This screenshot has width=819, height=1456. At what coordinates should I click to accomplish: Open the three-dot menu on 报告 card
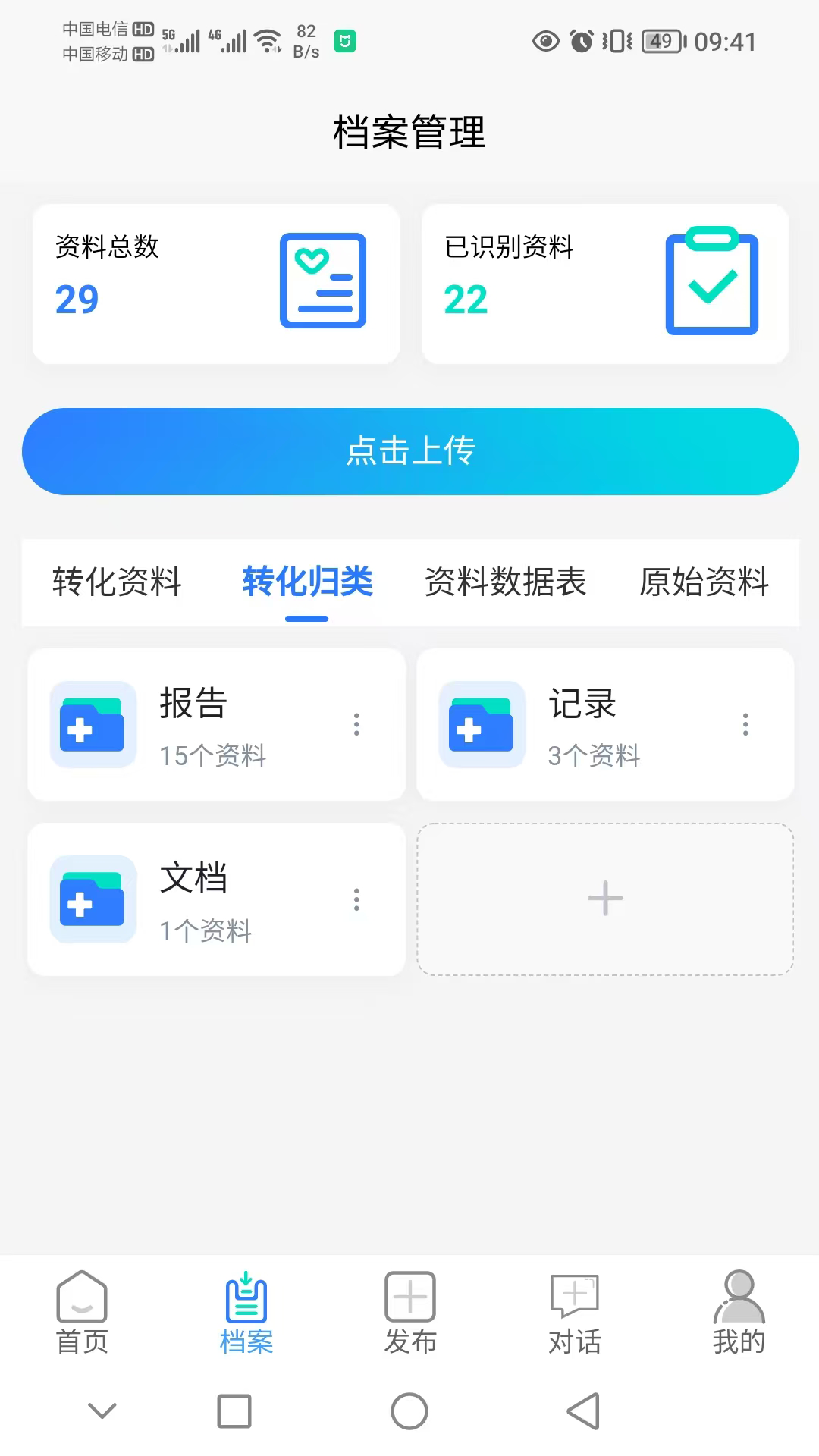tap(356, 725)
